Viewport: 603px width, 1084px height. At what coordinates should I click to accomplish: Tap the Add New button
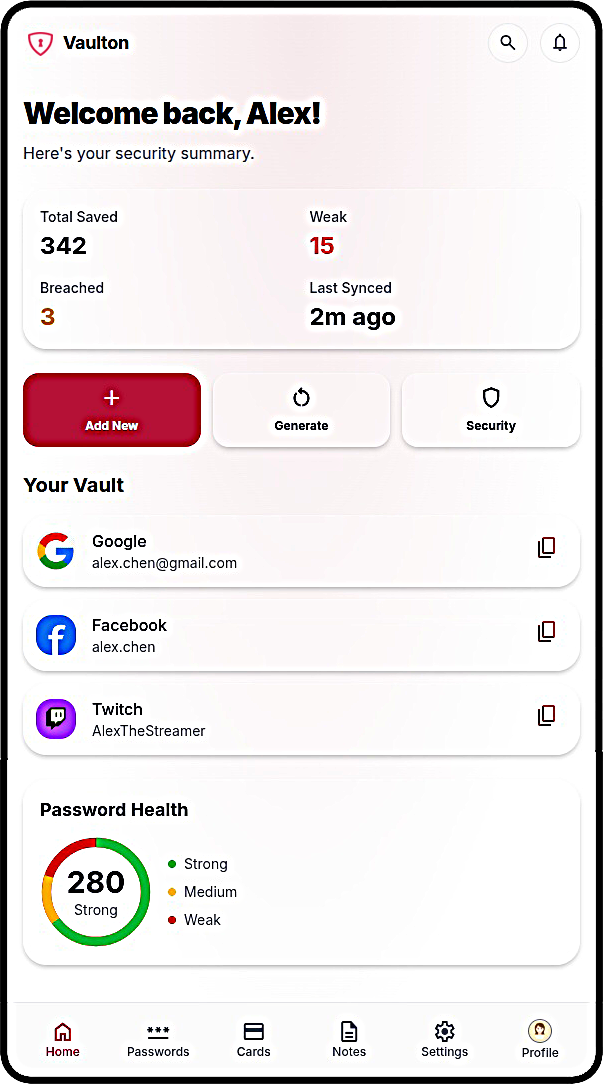click(112, 410)
